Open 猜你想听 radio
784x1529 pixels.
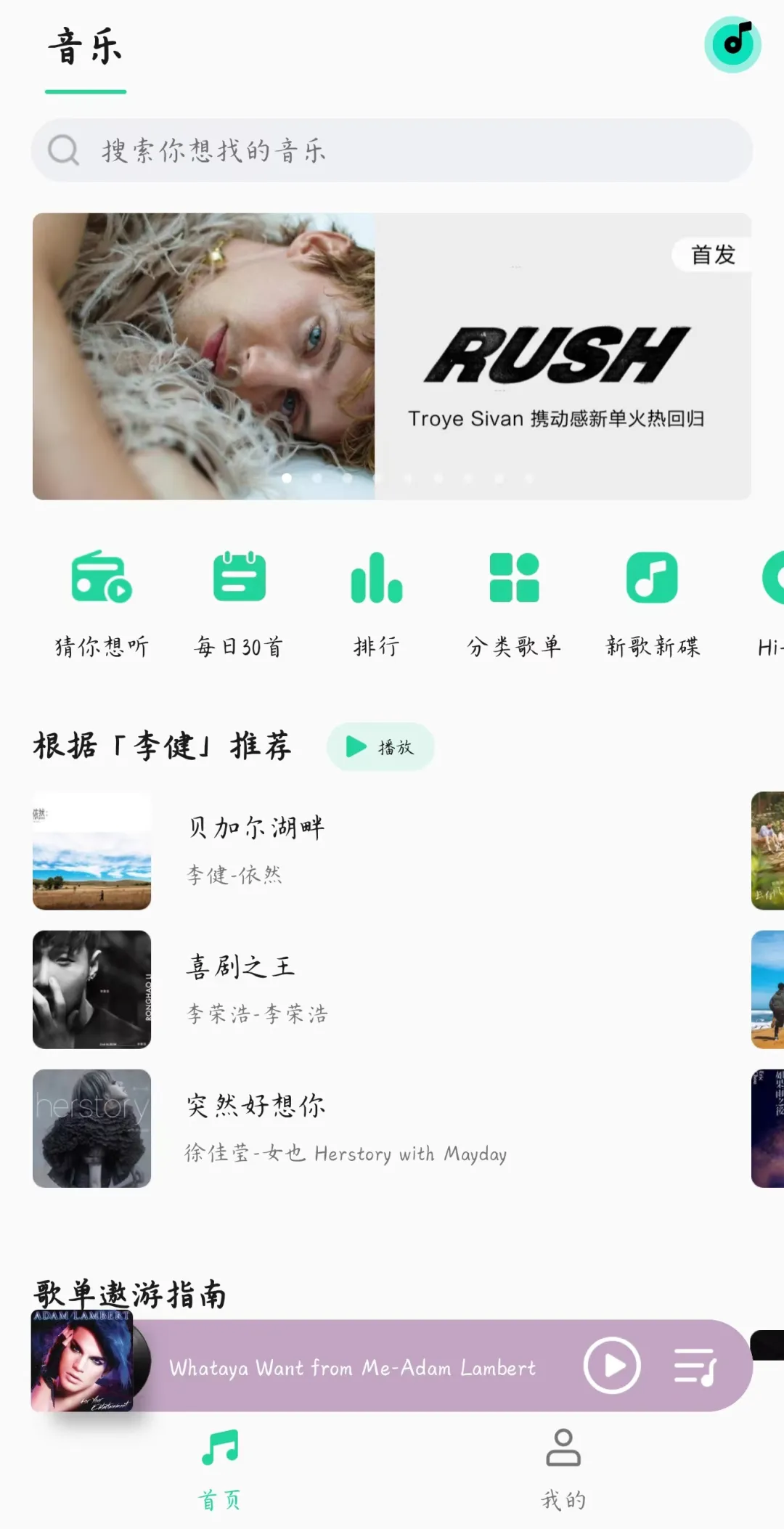pyautogui.click(x=102, y=603)
